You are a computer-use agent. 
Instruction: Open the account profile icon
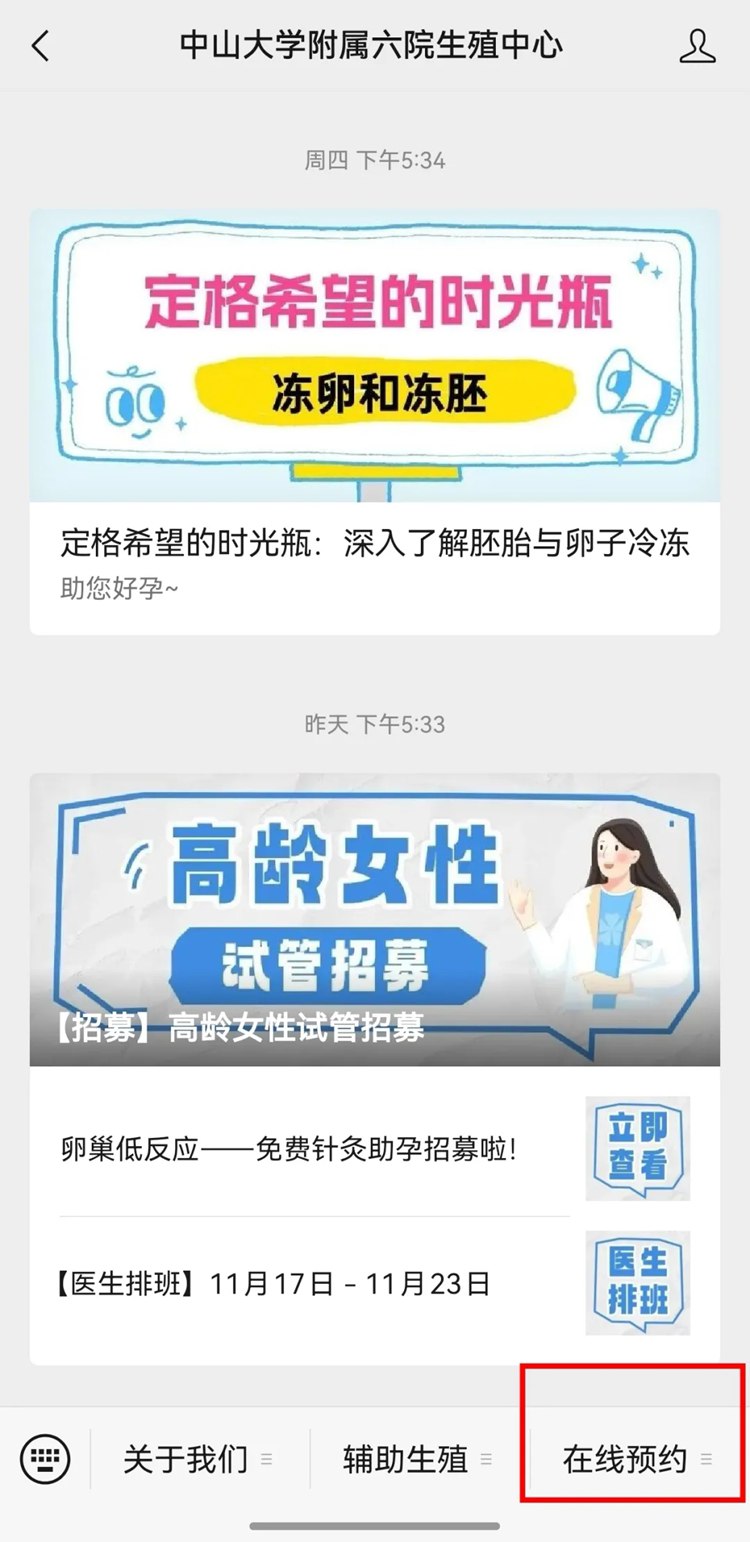[697, 46]
